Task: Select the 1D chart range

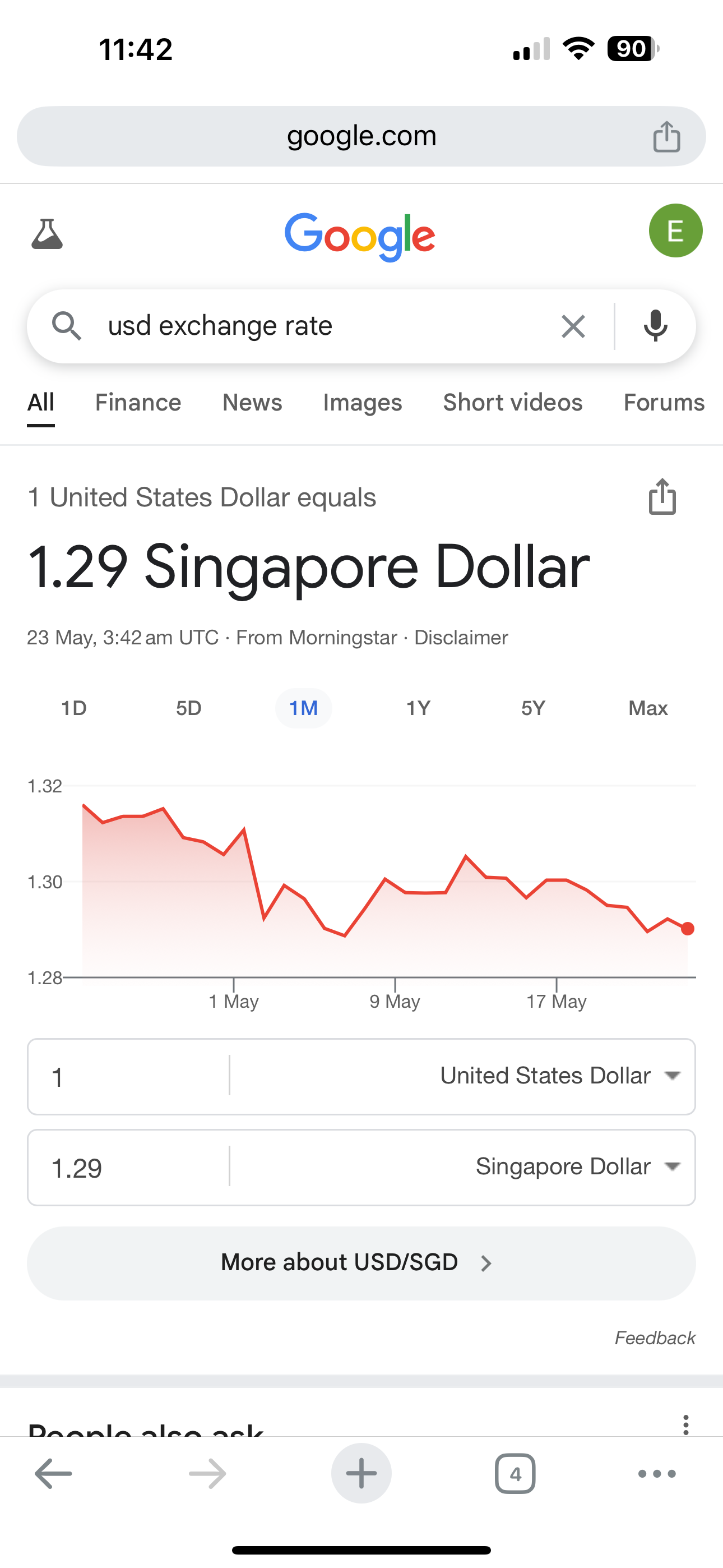Action: pos(73,708)
